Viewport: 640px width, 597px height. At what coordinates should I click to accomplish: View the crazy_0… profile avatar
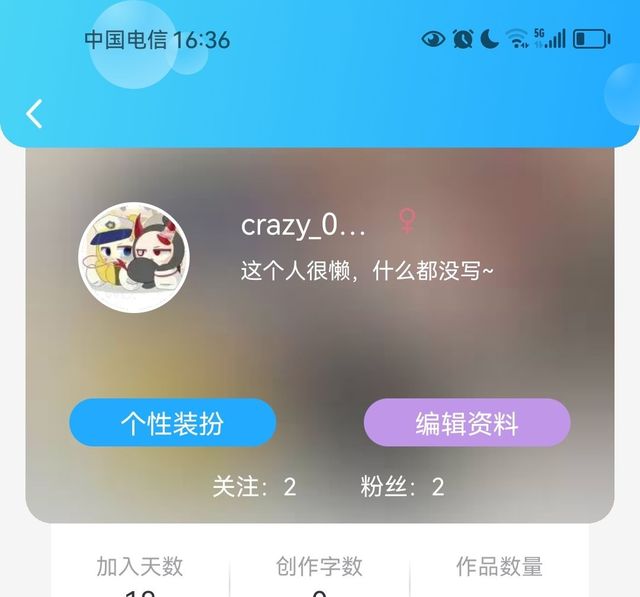[x=134, y=258]
